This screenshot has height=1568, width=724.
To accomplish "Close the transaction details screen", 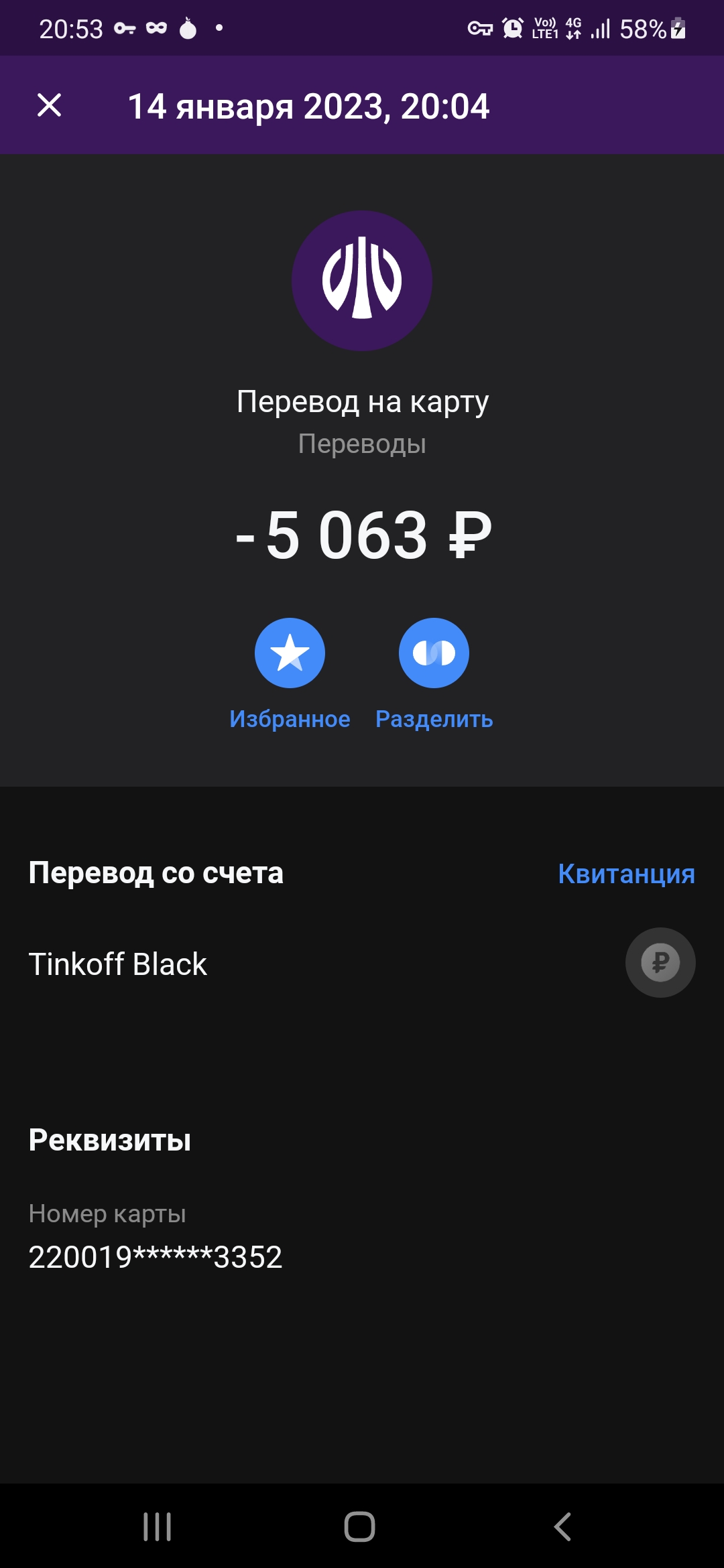I will [49, 105].
